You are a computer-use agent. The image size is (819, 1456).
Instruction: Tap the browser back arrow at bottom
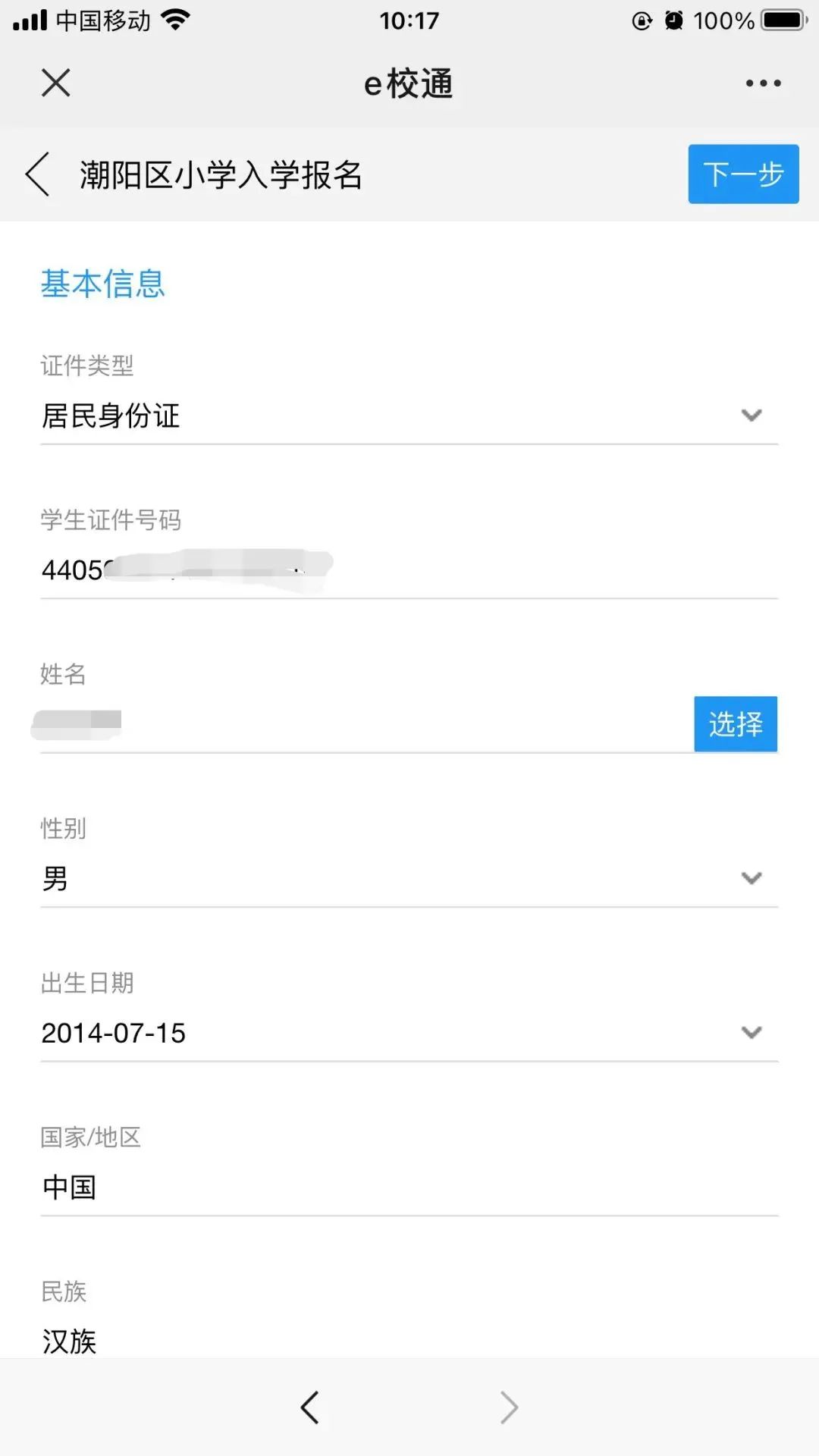point(309,1407)
